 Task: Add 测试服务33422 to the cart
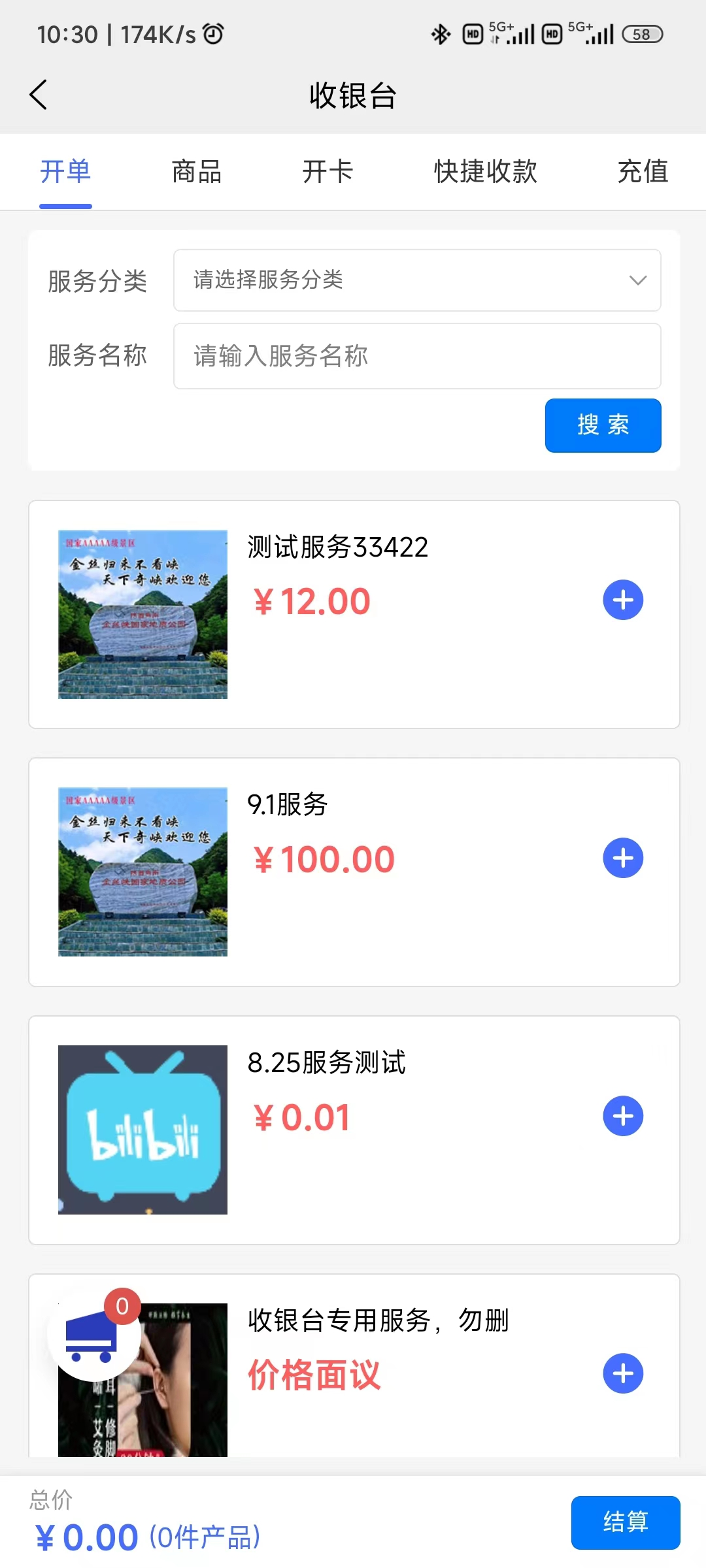(623, 600)
